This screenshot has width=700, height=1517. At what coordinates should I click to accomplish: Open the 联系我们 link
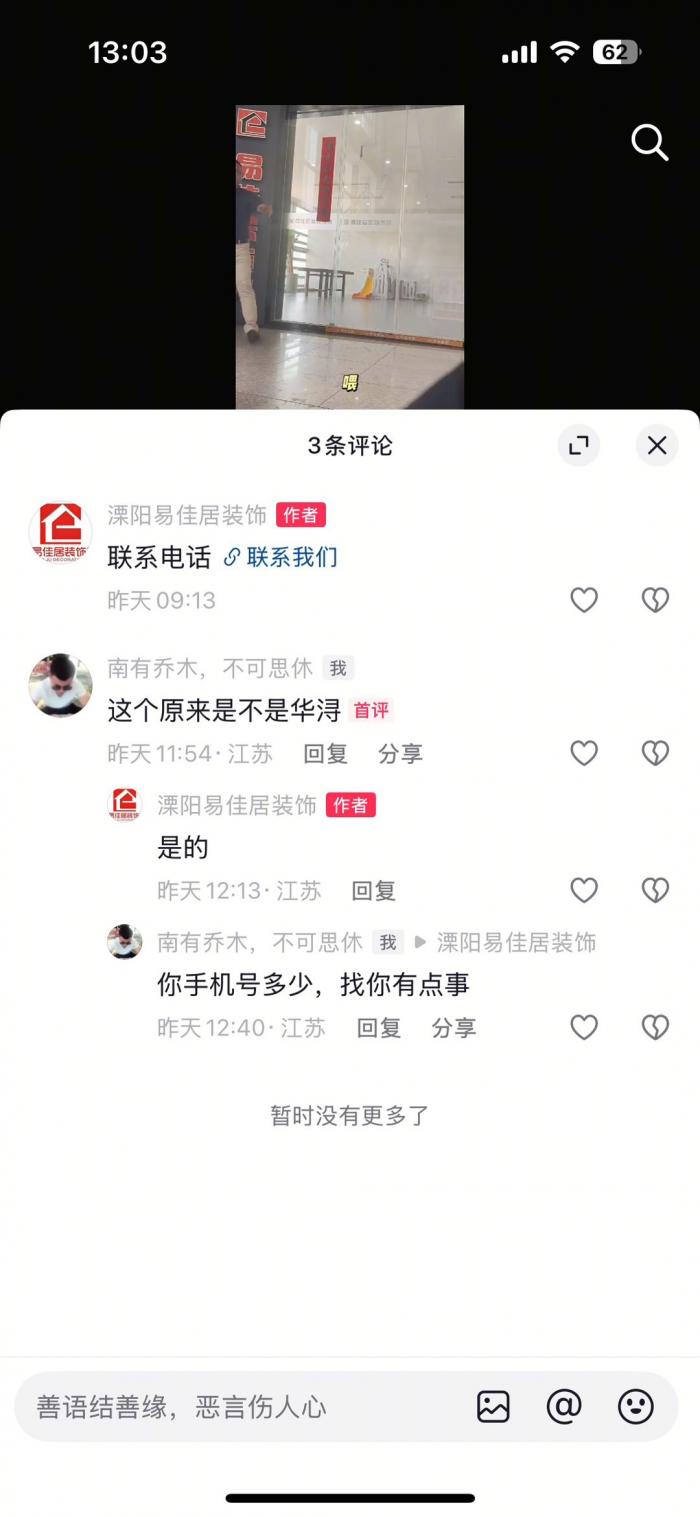tap(281, 557)
